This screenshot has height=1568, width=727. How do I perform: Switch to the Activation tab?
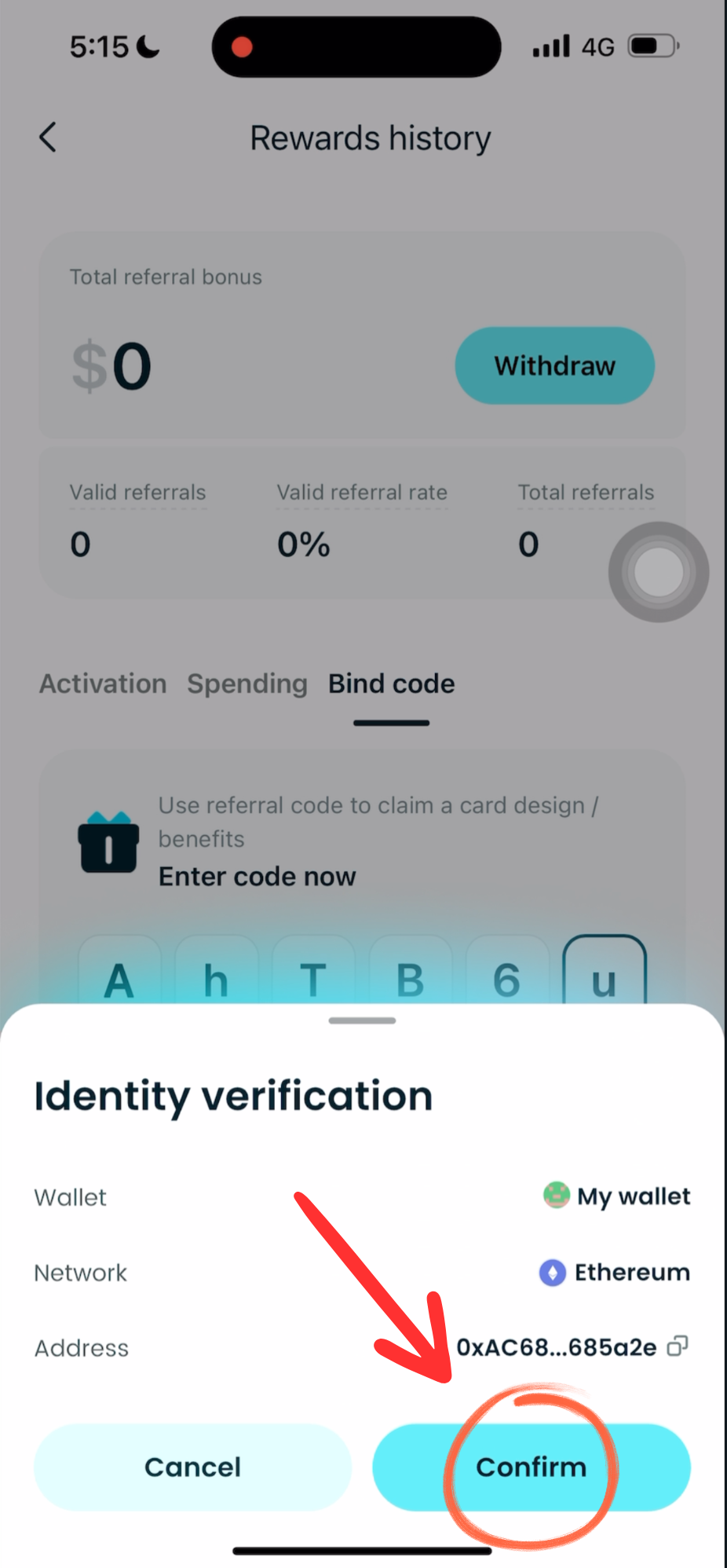tap(103, 684)
